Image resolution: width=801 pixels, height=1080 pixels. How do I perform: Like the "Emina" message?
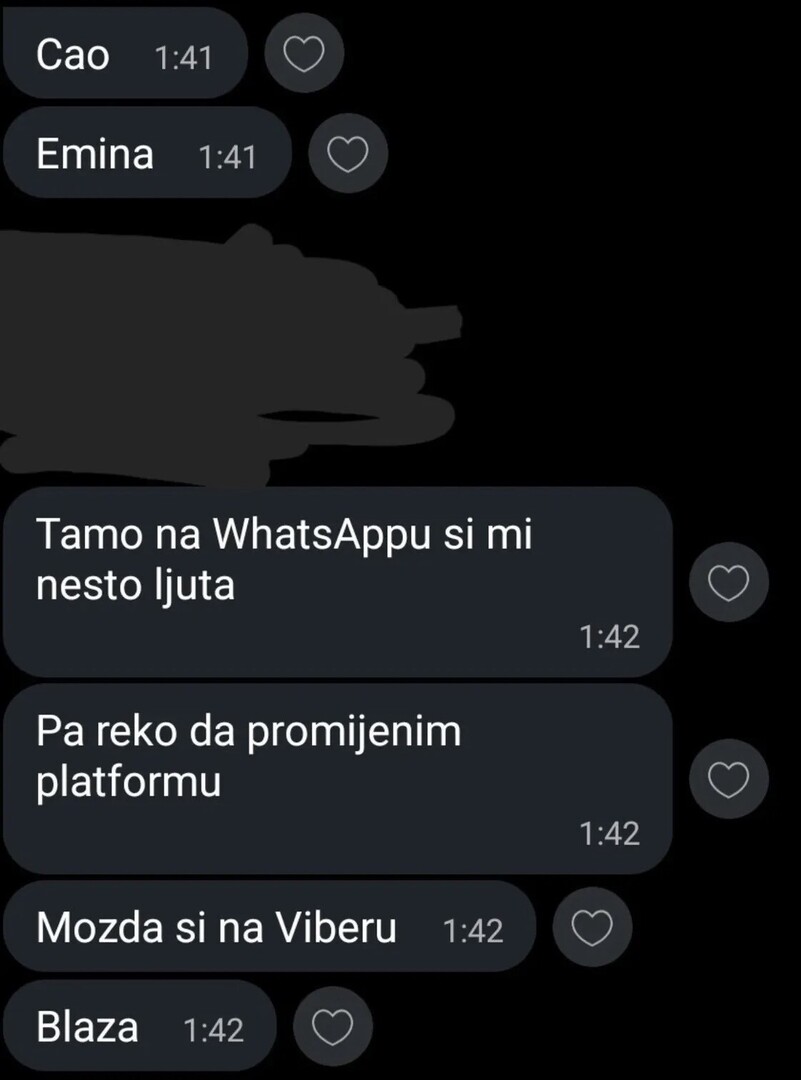coord(348,154)
